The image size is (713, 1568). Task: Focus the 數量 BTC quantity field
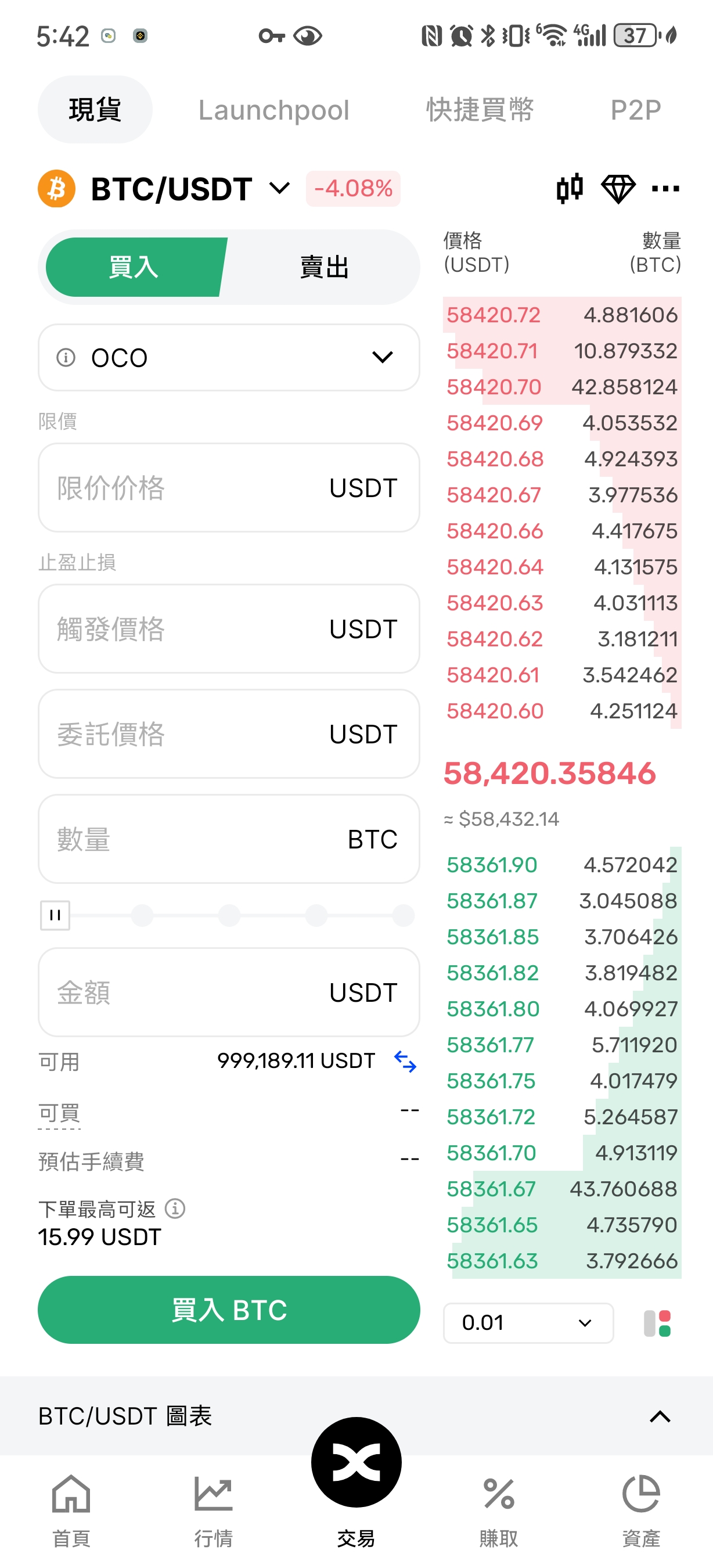(x=189, y=839)
